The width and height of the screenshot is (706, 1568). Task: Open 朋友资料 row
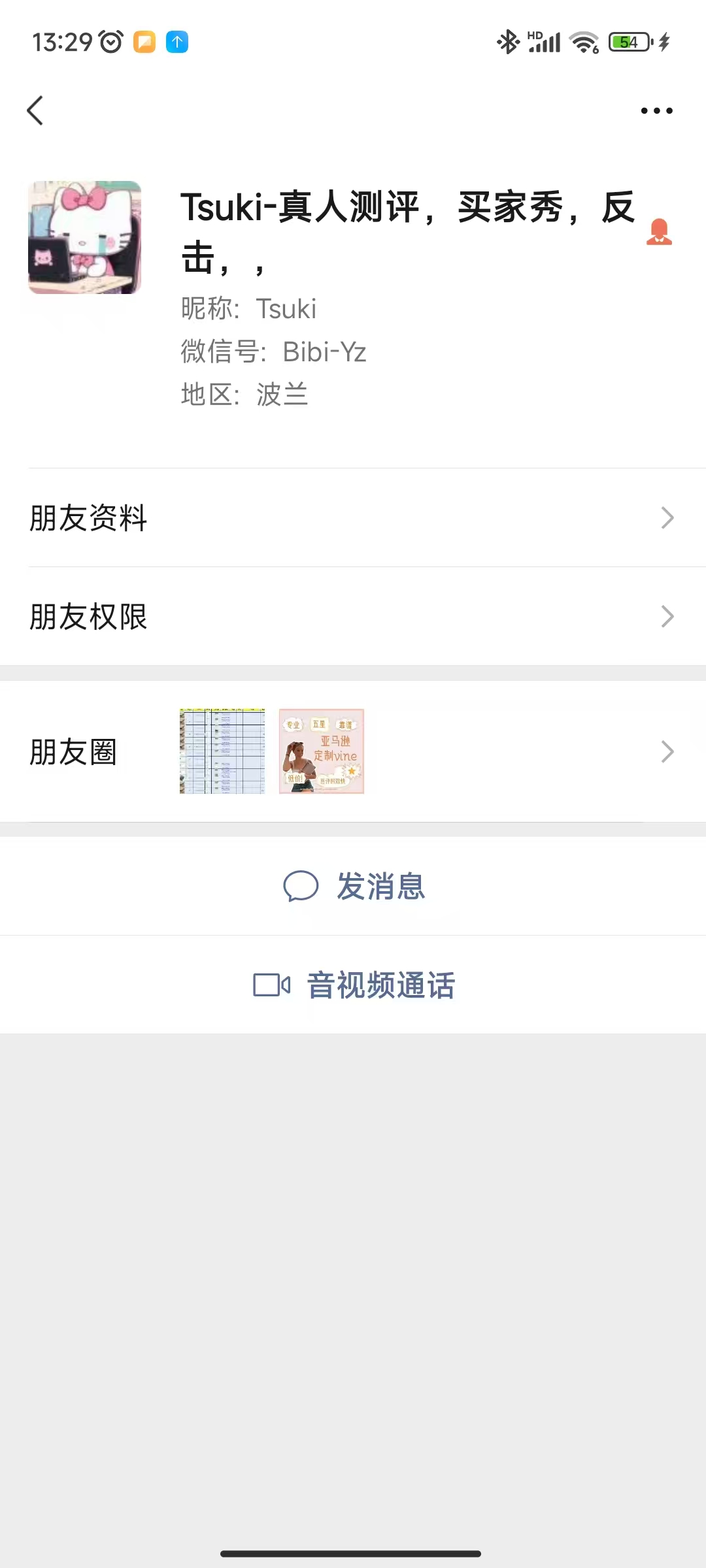[353, 517]
